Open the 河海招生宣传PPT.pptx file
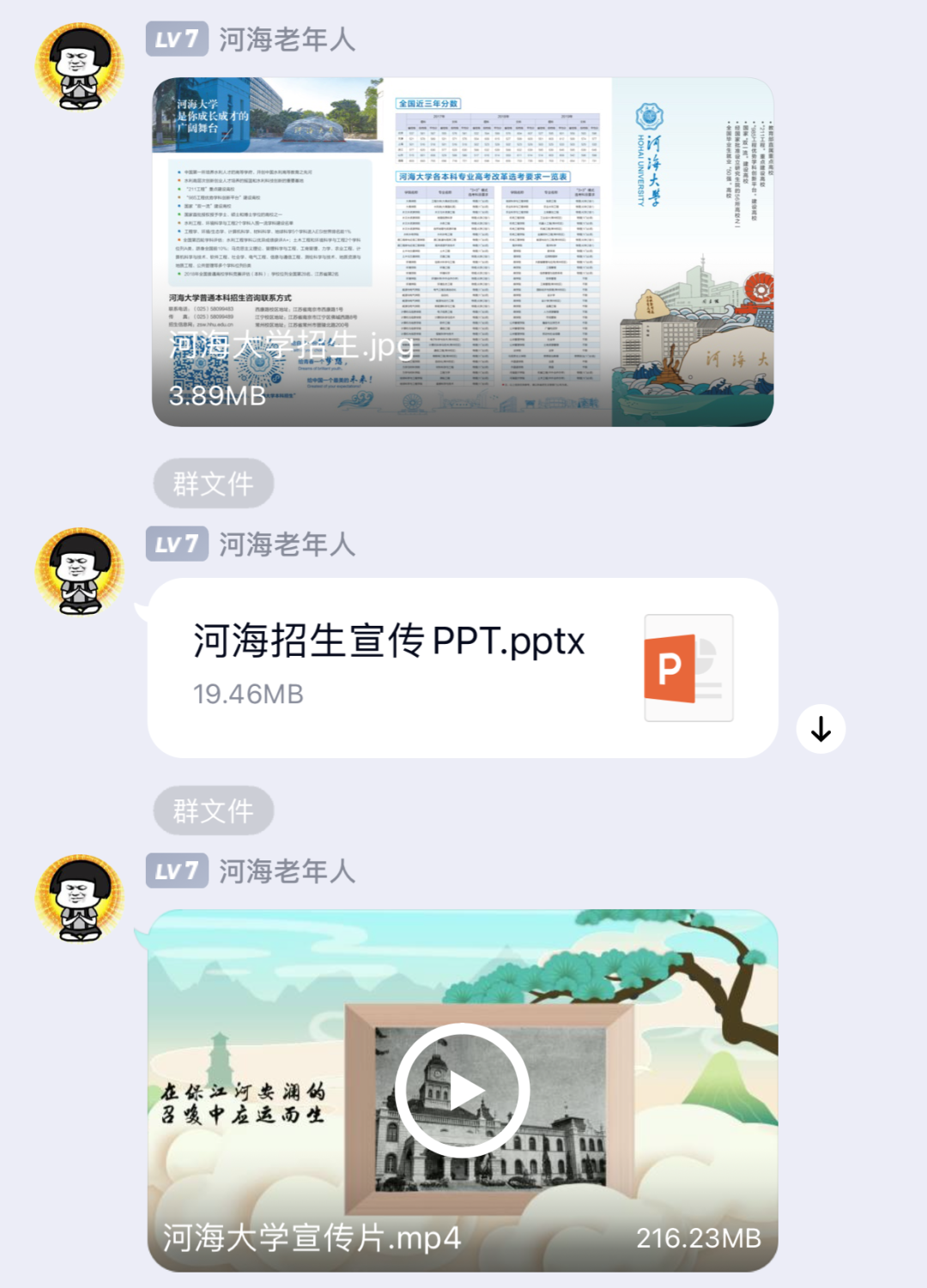 [463, 667]
